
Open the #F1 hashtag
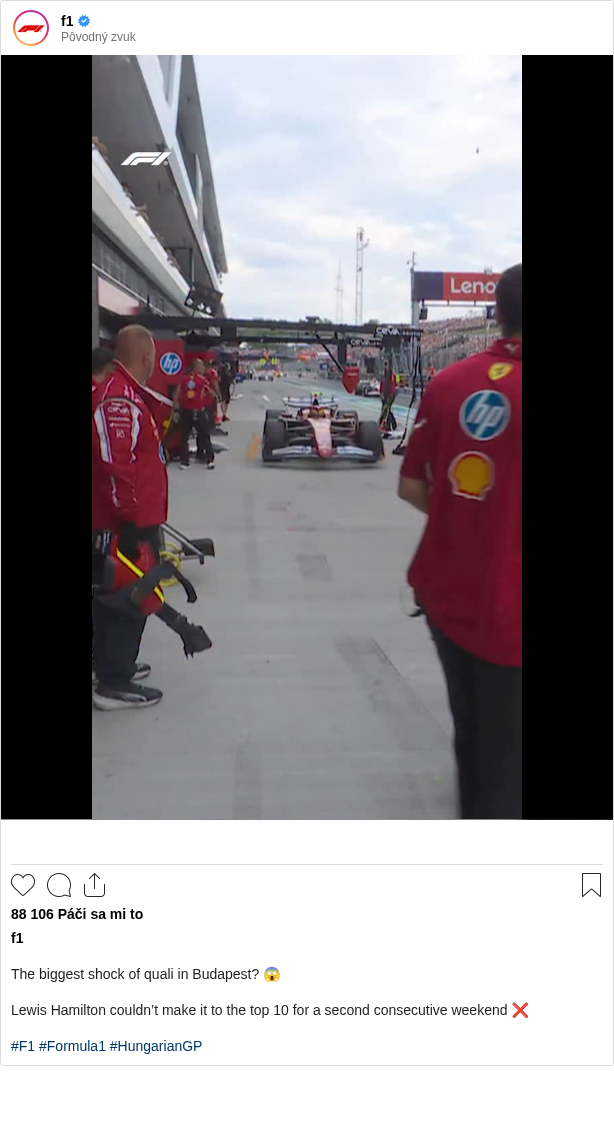pyautogui.click(x=23, y=1046)
